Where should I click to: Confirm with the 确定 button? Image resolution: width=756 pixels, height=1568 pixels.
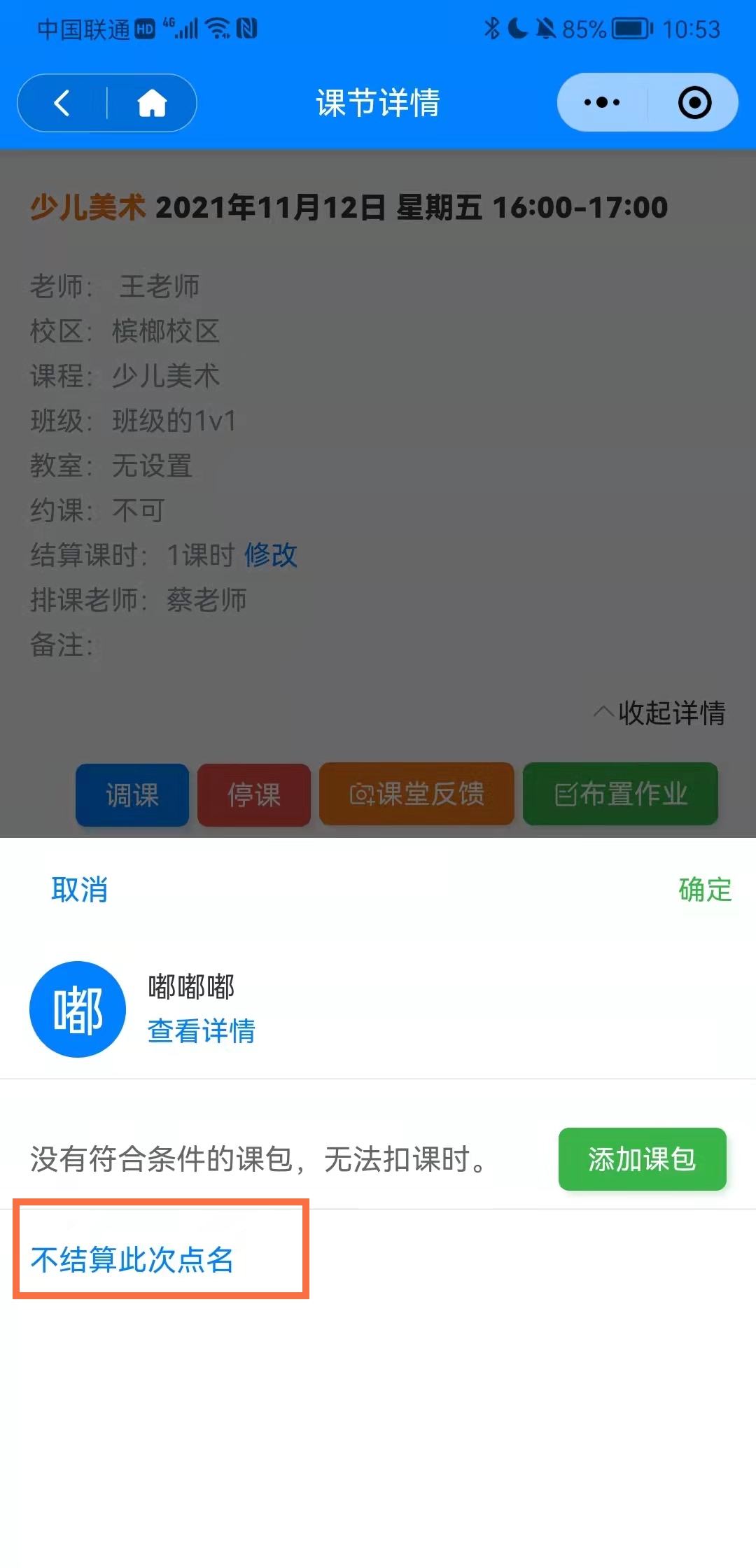point(705,890)
